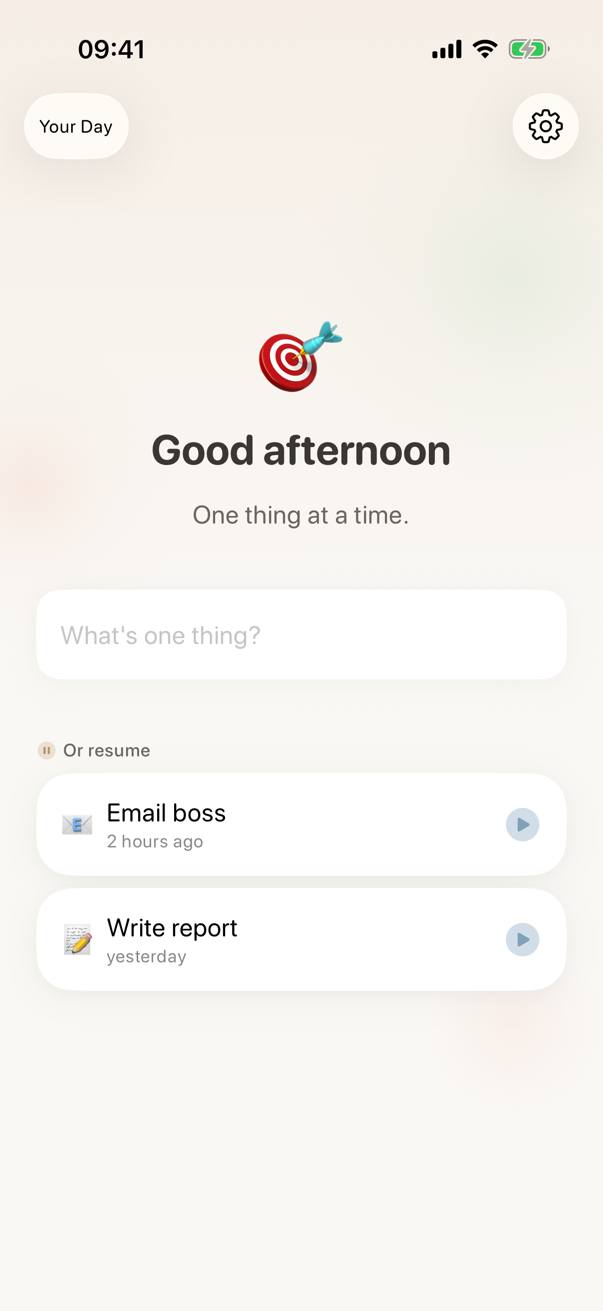Screen dimensions: 603x1311
Task: Open the settings gear
Action: point(545,126)
